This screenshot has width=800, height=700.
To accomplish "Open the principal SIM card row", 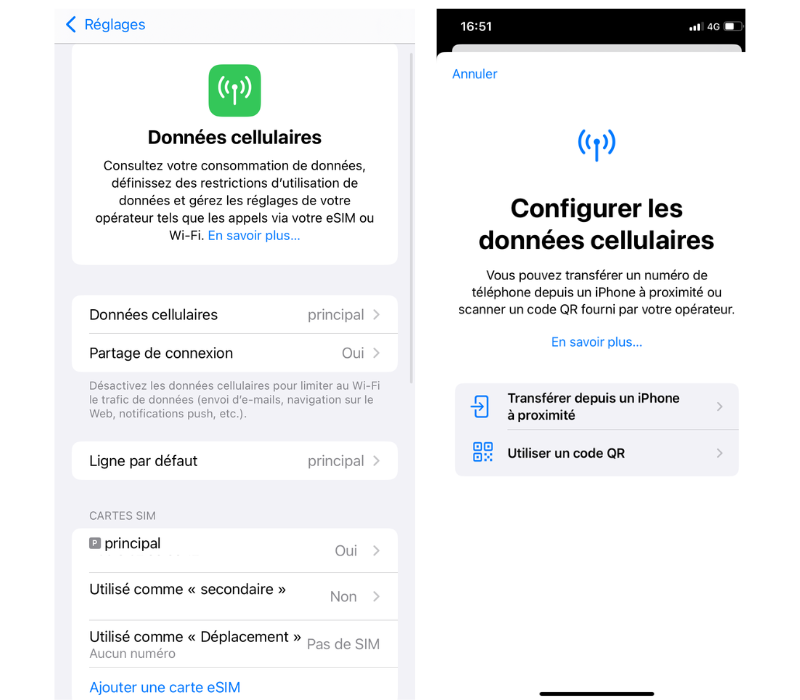I will coord(234,549).
